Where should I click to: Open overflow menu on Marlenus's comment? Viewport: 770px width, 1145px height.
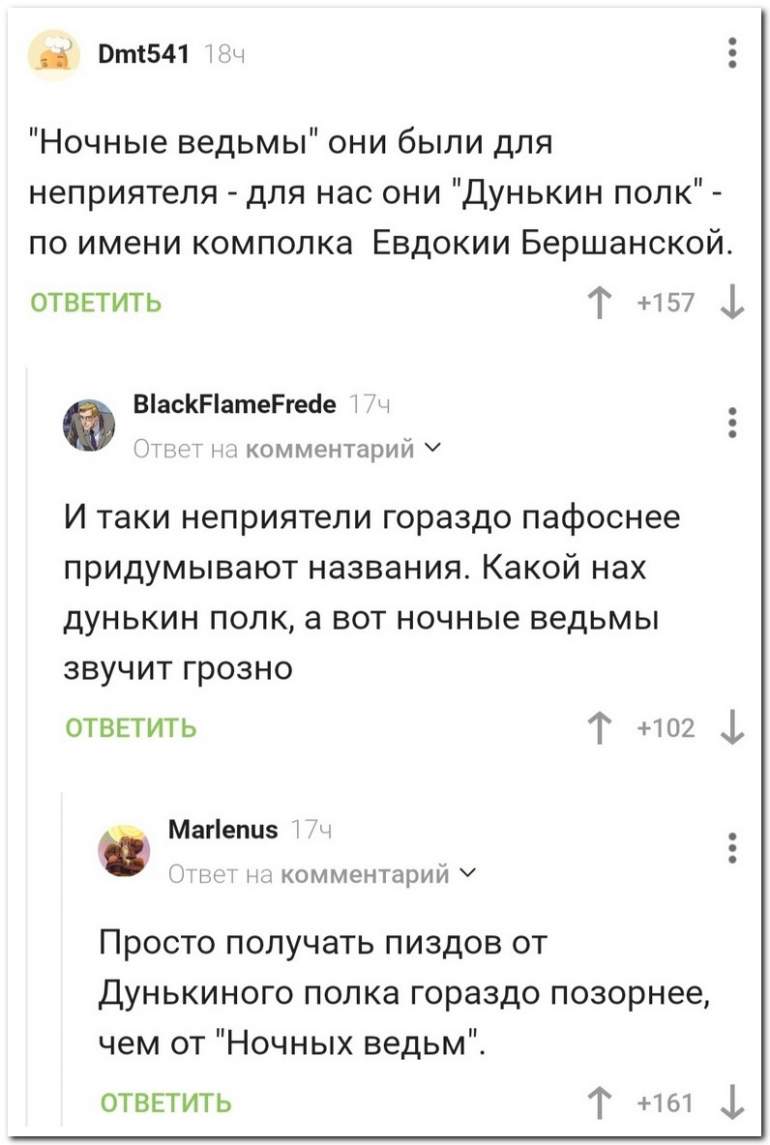tap(732, 848)
